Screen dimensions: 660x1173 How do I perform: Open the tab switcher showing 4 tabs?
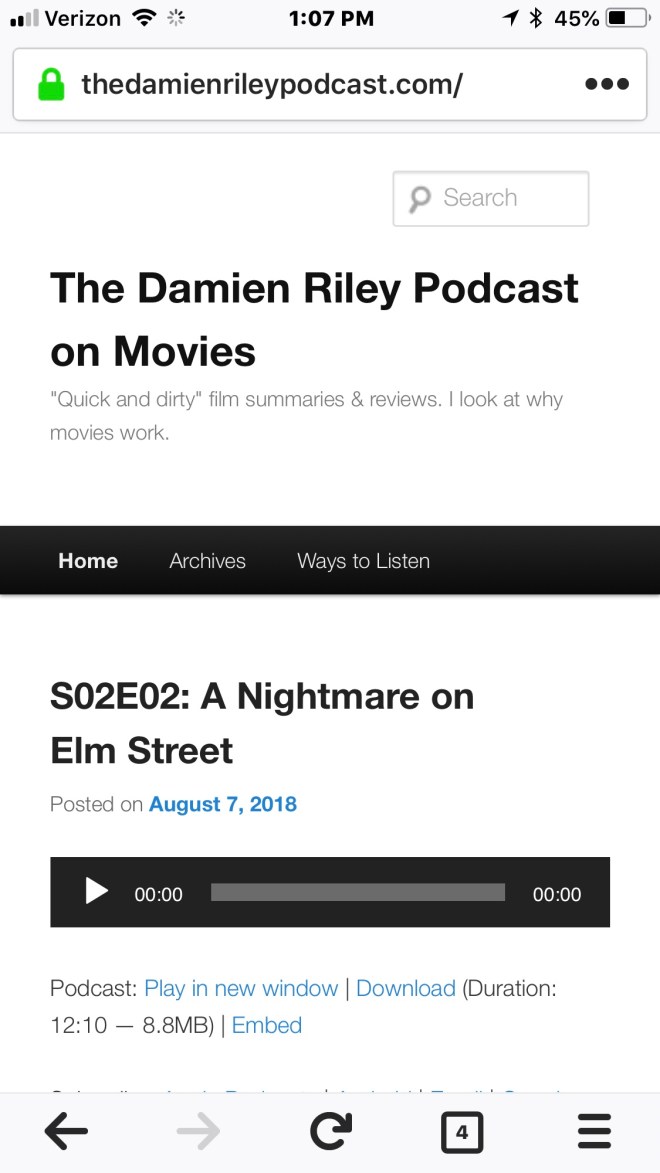click(461, 1132)
